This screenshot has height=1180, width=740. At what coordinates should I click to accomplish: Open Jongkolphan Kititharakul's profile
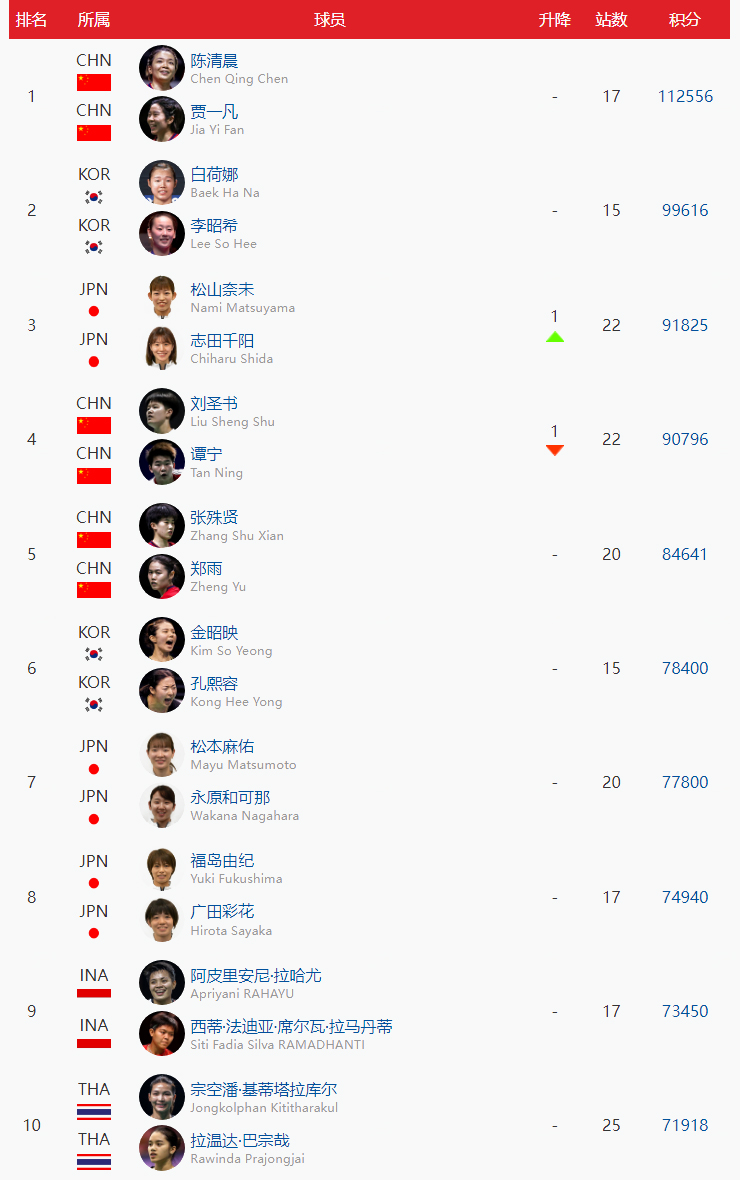pos(263,1090)
